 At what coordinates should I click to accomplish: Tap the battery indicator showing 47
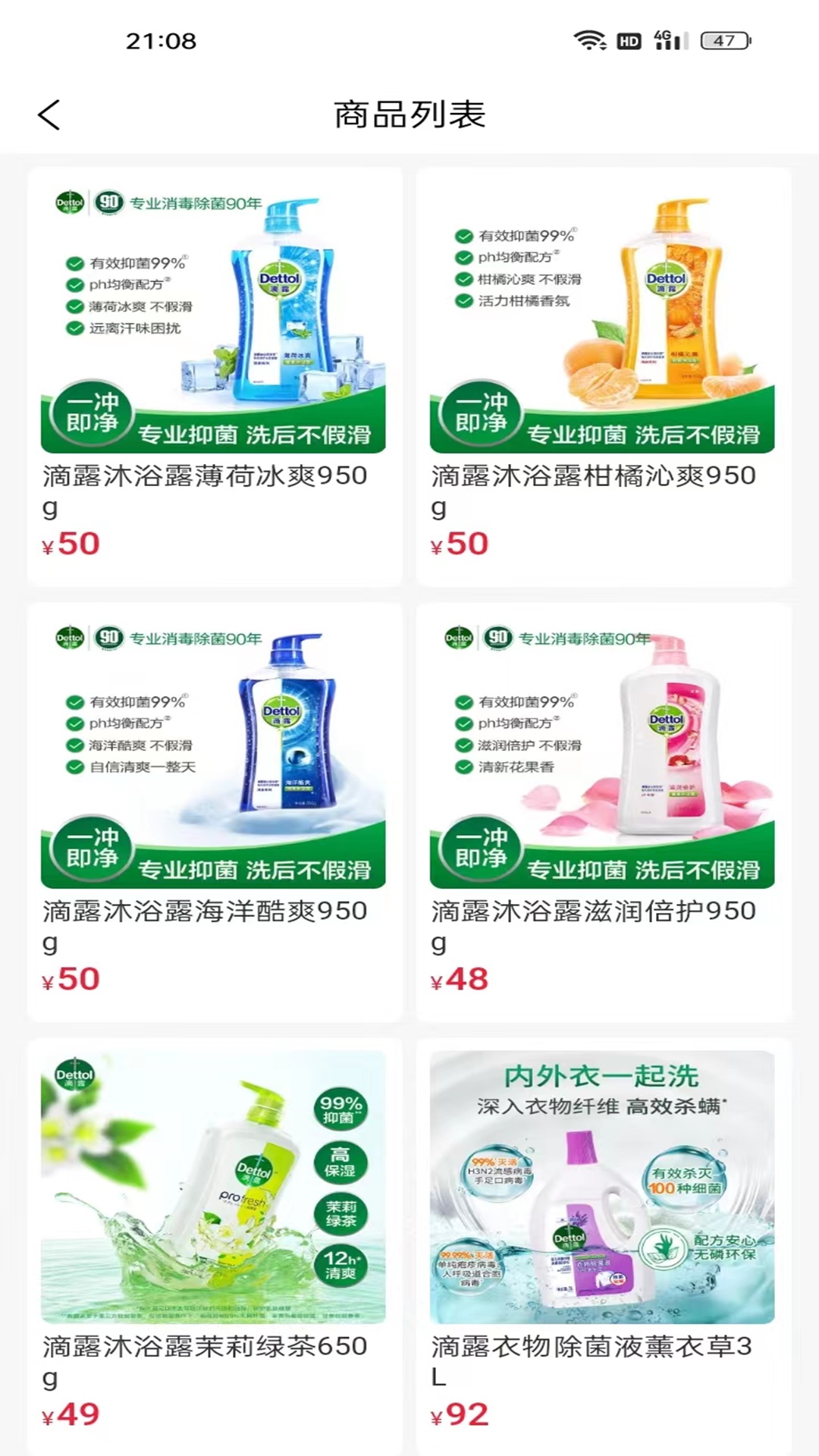coord(724,42)
